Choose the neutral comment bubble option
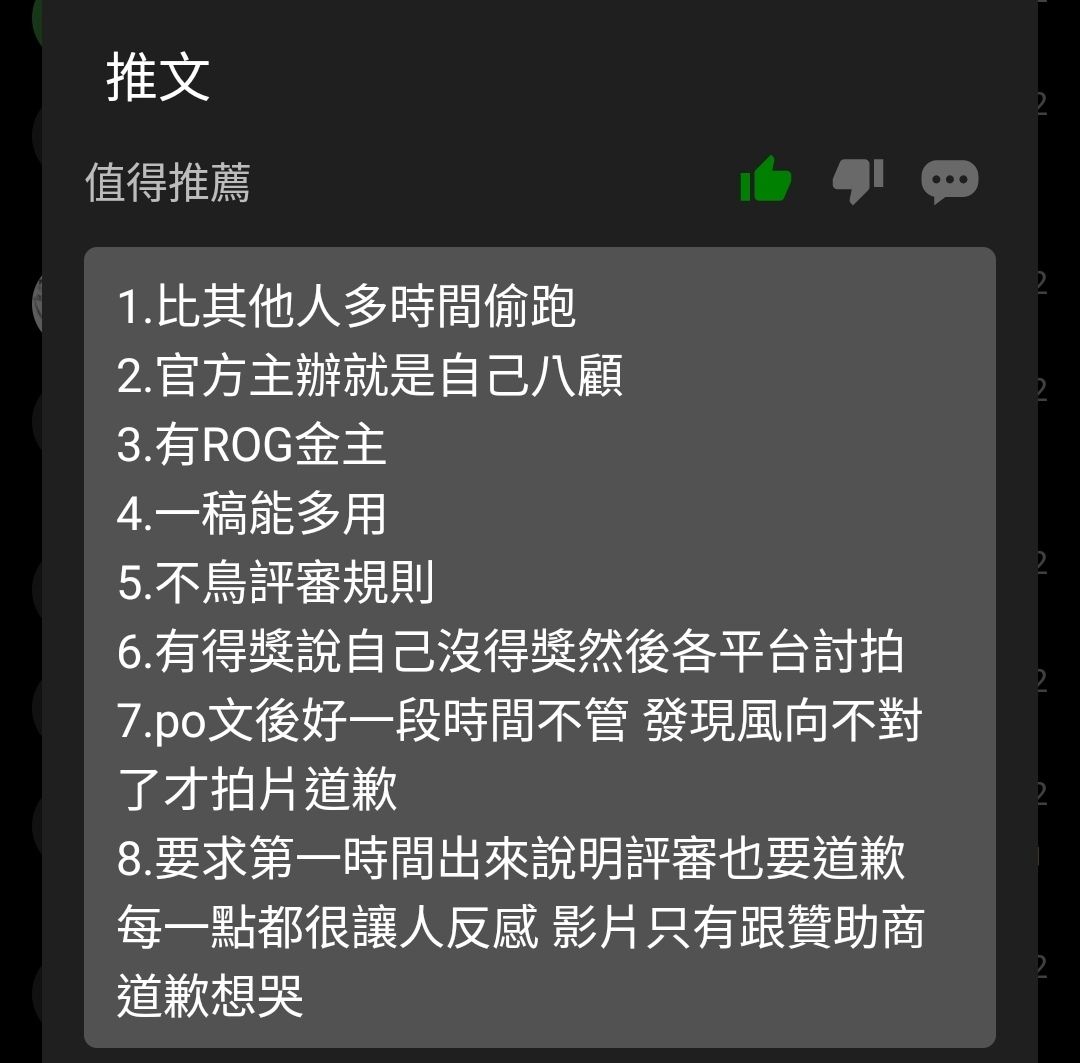Image resolution: width=1080 pixels, height=1063 pixels. pos(949,181)
